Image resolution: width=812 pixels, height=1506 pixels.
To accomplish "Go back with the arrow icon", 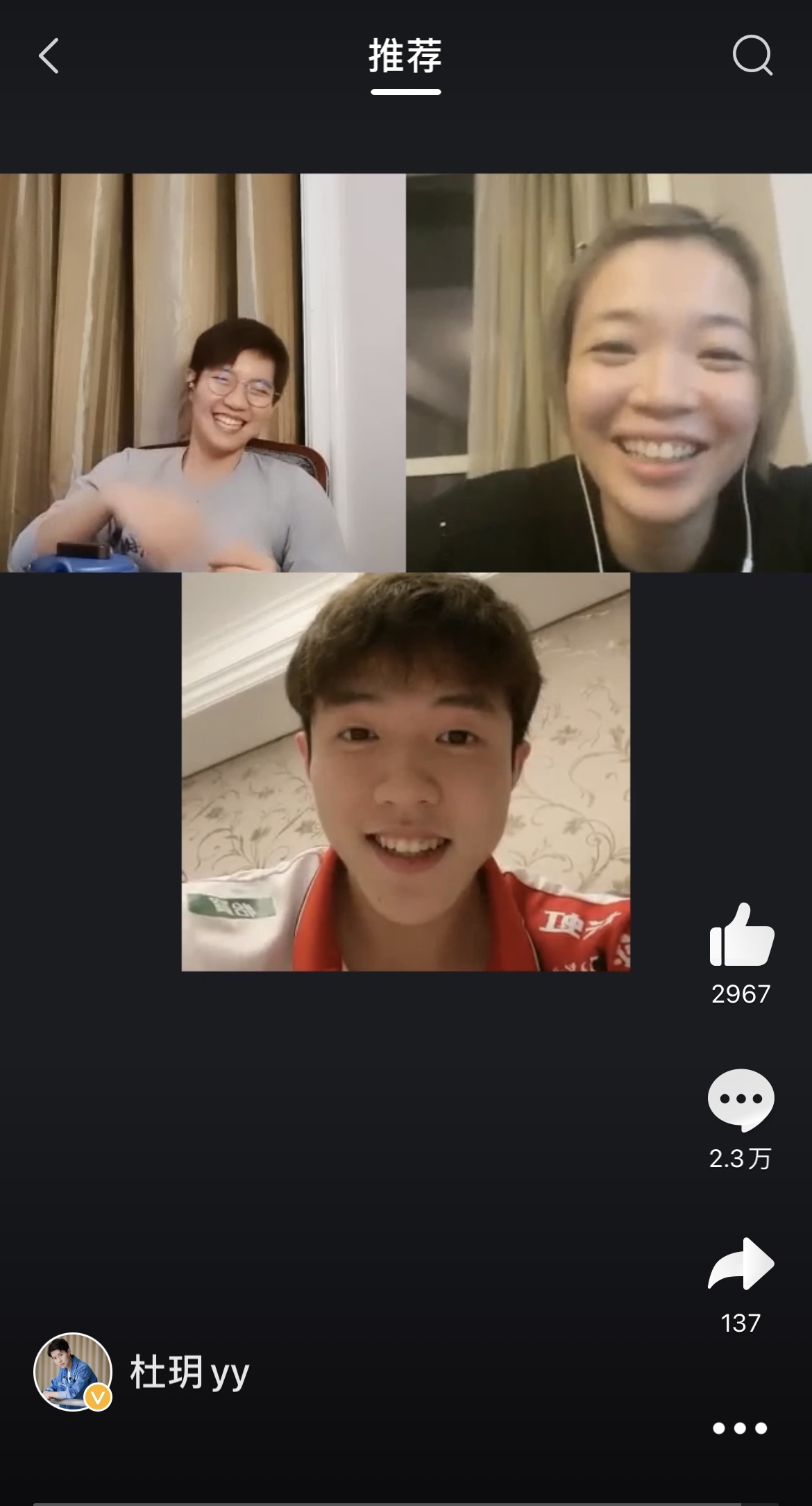I will point(49,56).
